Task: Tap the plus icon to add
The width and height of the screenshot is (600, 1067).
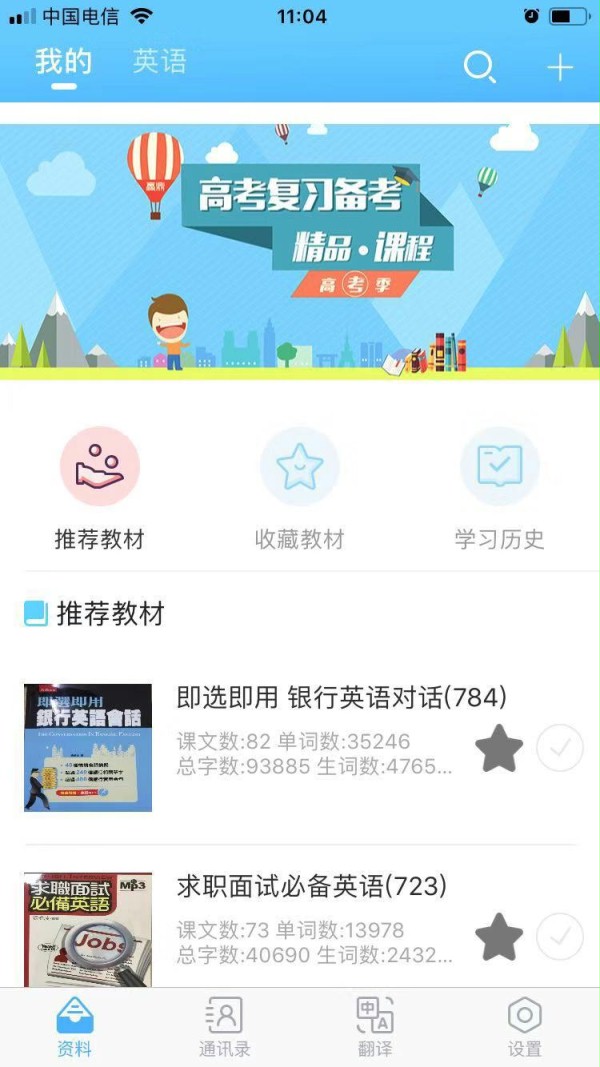Action: coord(559,67)
